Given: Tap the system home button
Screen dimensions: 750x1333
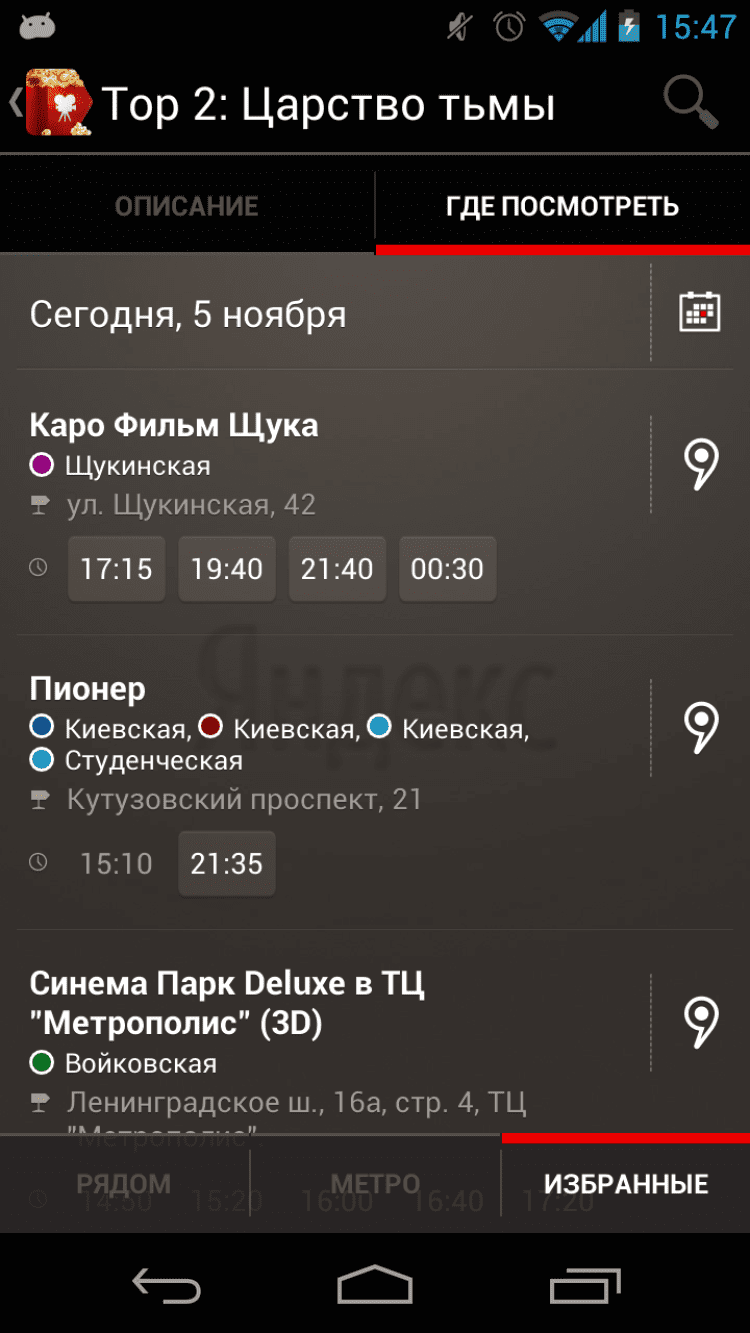Looking at the screenshot, I should click(375, 1284).
